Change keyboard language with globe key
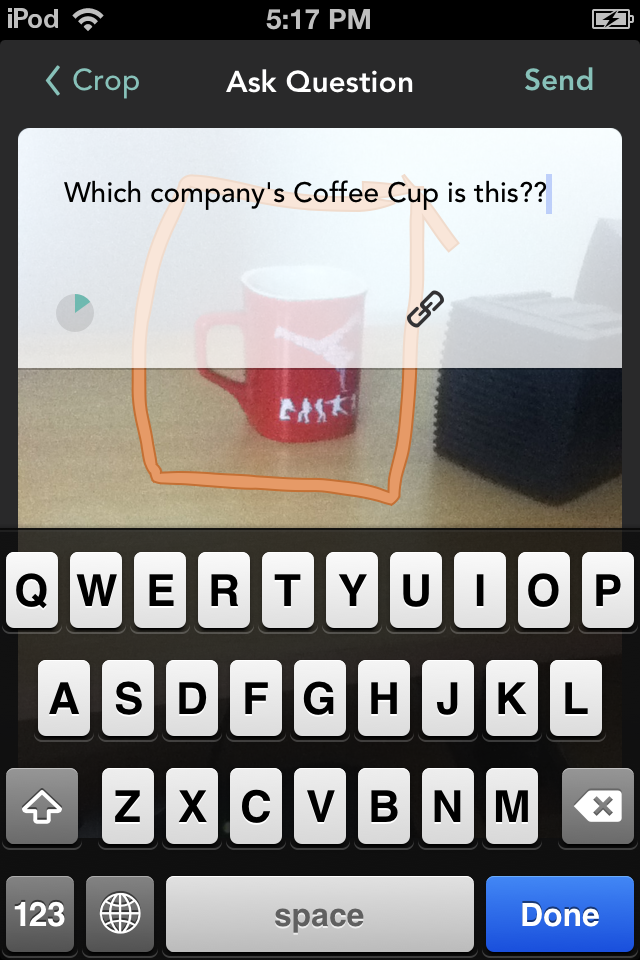Viewport: 640px width, 960px height. pyautogui.click(x=120, y=914)
